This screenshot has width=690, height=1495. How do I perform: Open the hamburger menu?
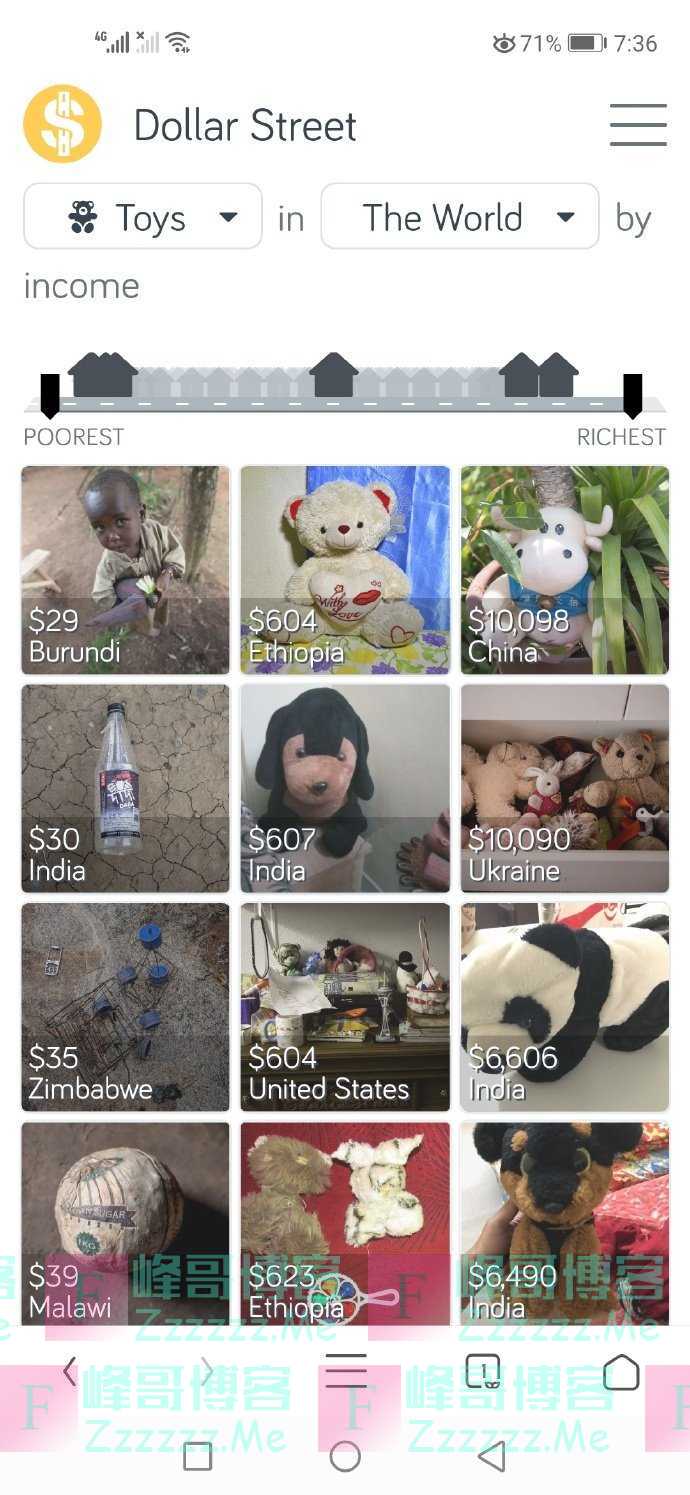point(638,125)
